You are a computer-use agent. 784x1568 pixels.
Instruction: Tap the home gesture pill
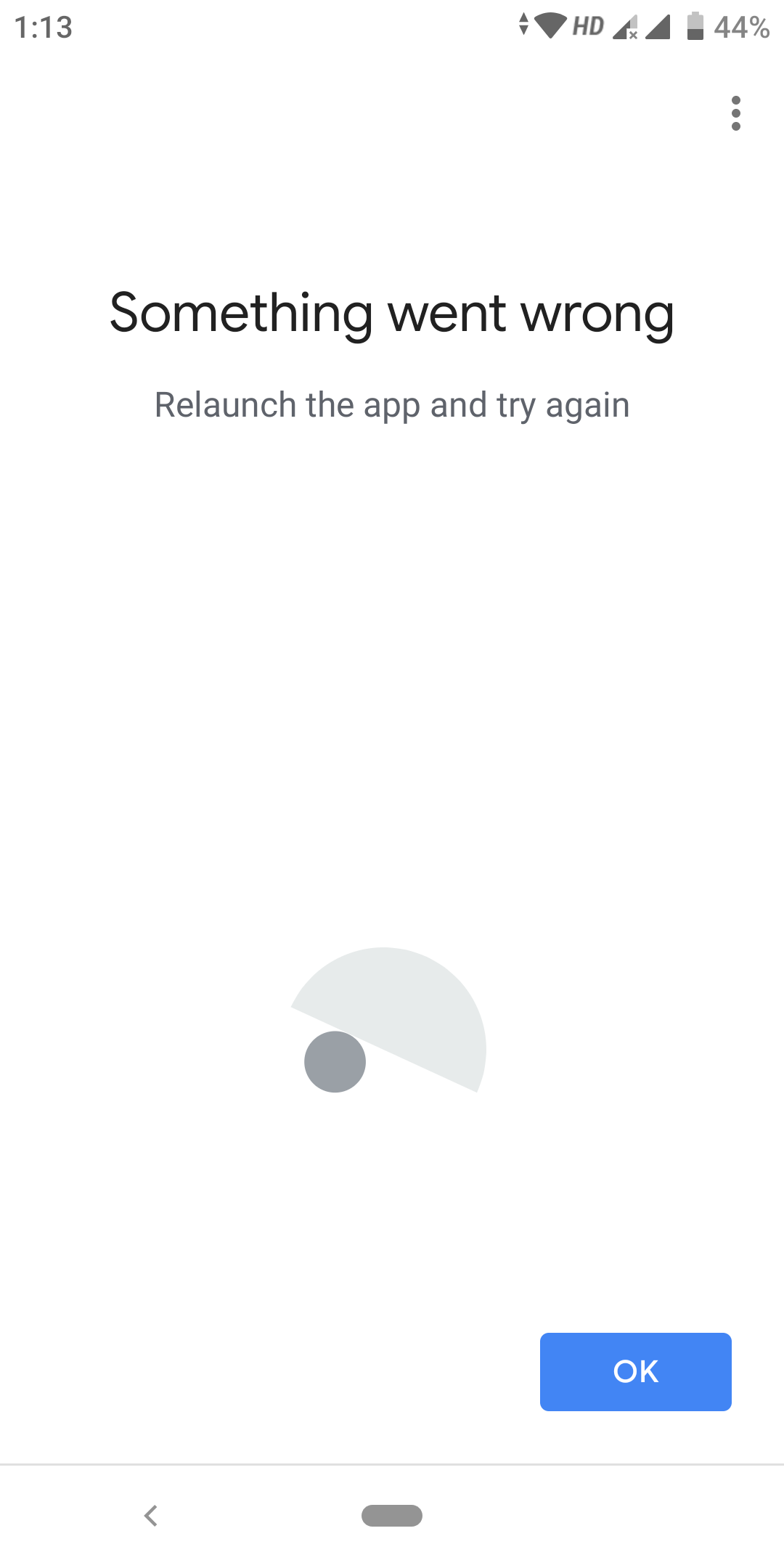point(392,1516)
